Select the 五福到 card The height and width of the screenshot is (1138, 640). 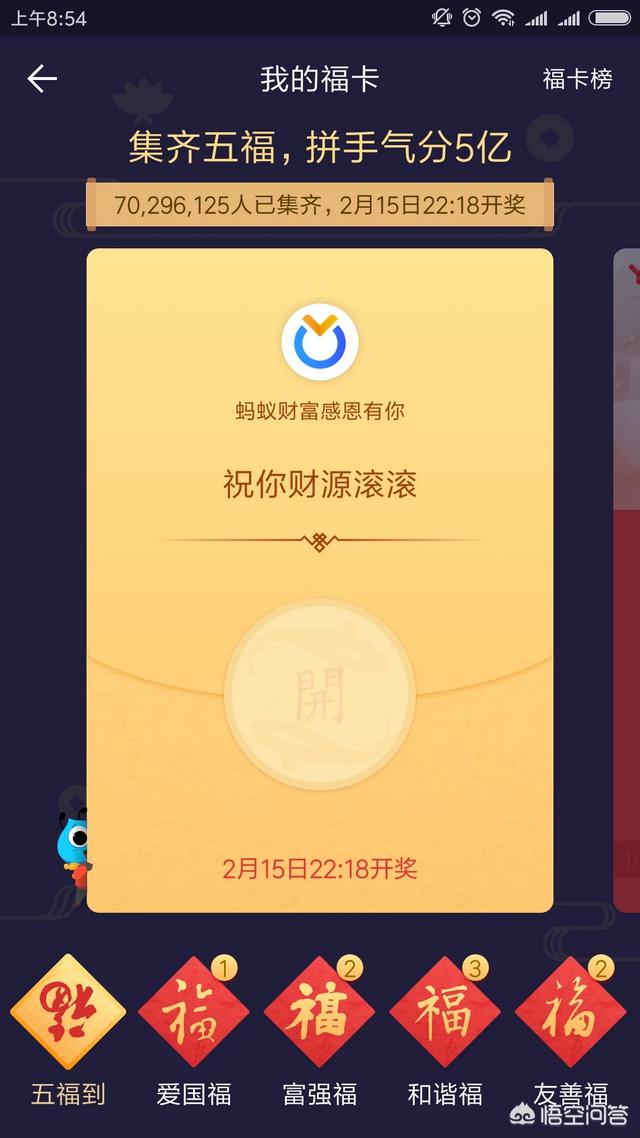(68, 1013)
